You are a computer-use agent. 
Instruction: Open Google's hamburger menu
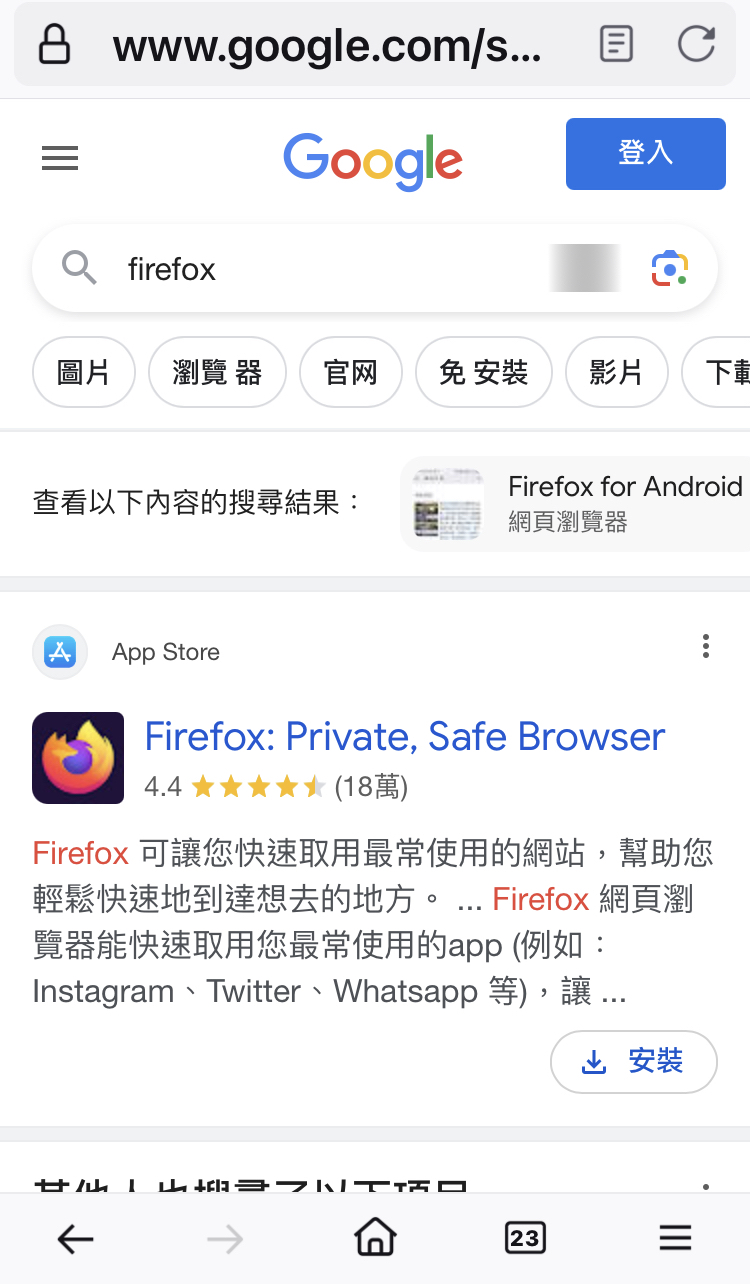[60, 158]
